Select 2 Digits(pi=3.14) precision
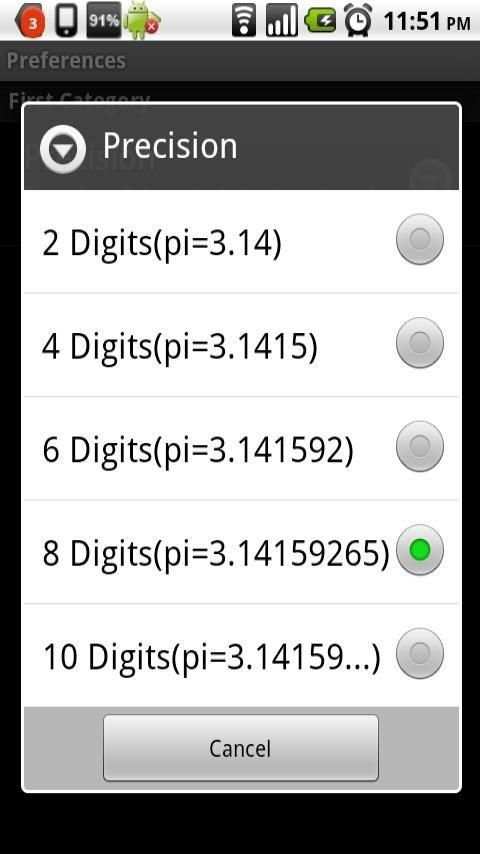 click(x=241, y=241)
